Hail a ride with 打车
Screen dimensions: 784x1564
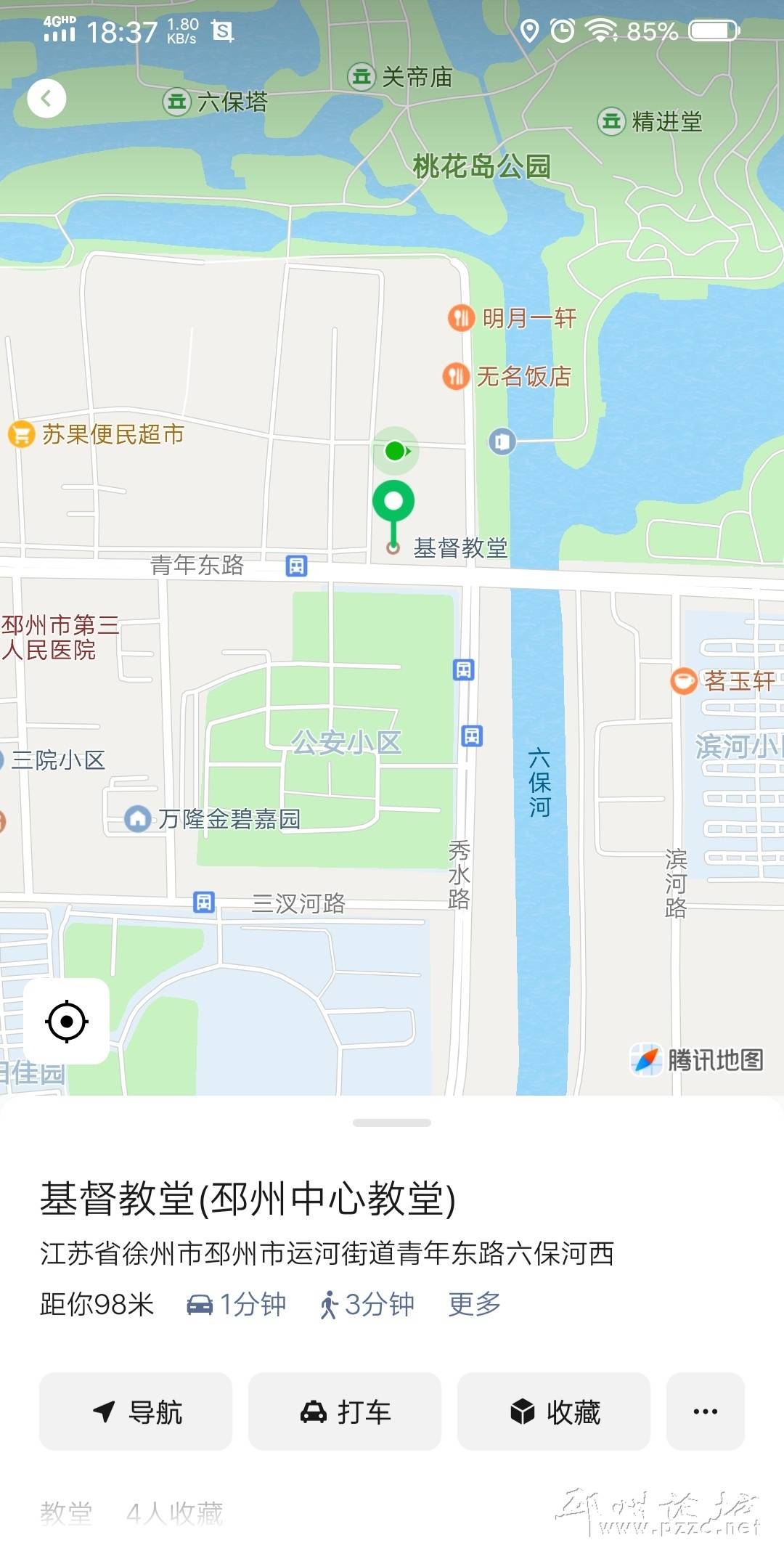[x=345, y=1412]
